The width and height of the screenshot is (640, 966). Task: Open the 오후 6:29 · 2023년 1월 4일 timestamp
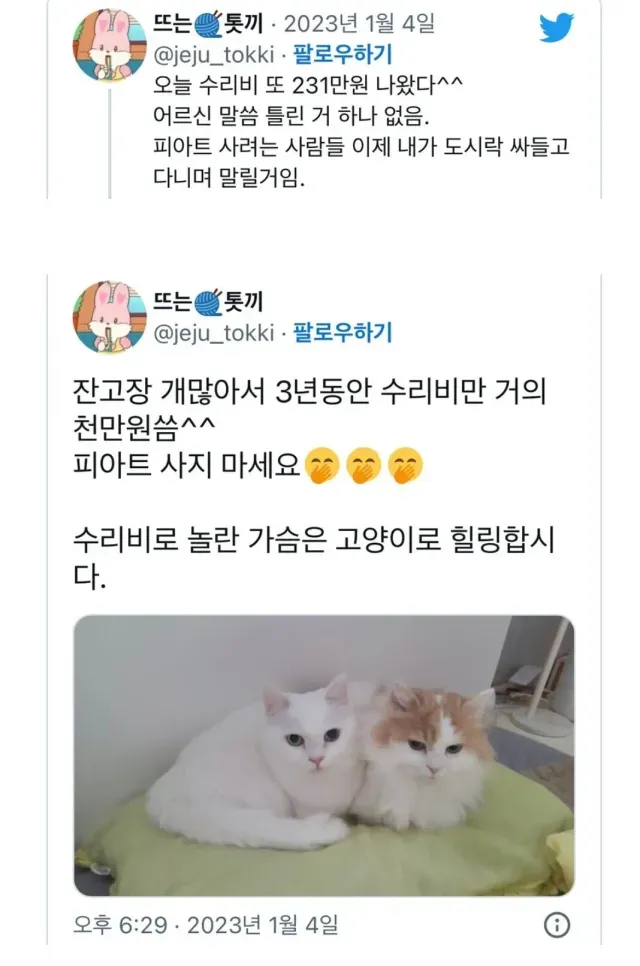pos(206,925)
